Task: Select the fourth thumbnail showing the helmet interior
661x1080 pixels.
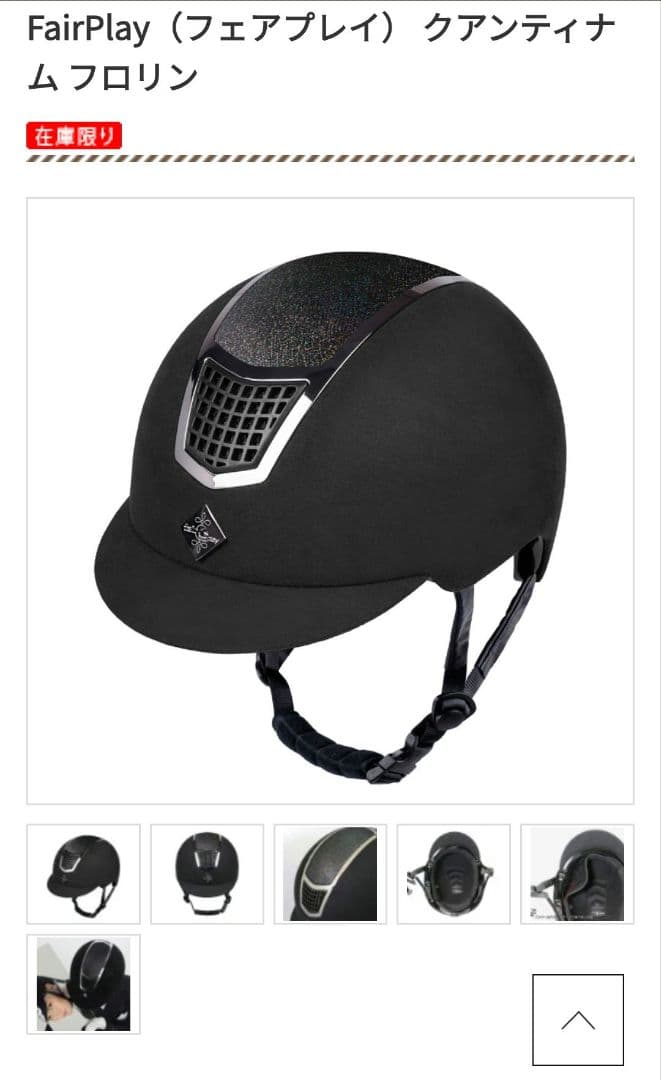Action: (453, 874)
